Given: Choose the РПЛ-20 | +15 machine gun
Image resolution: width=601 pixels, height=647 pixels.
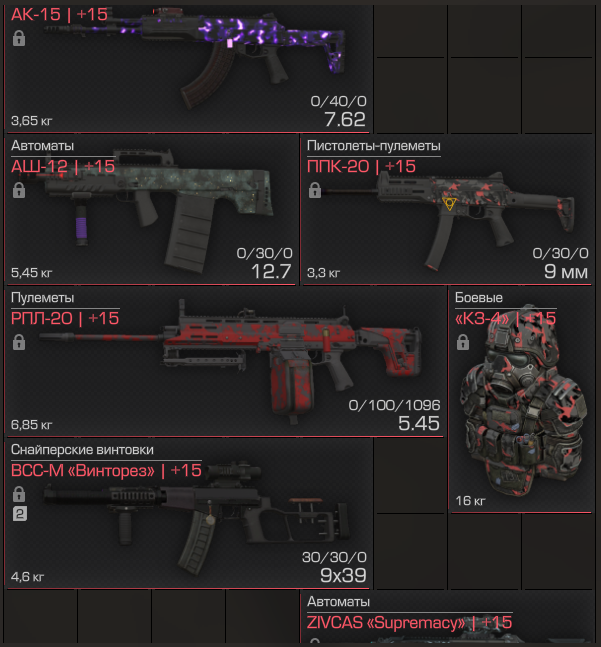Looking at the screenshot, I should tap(226, 362).
